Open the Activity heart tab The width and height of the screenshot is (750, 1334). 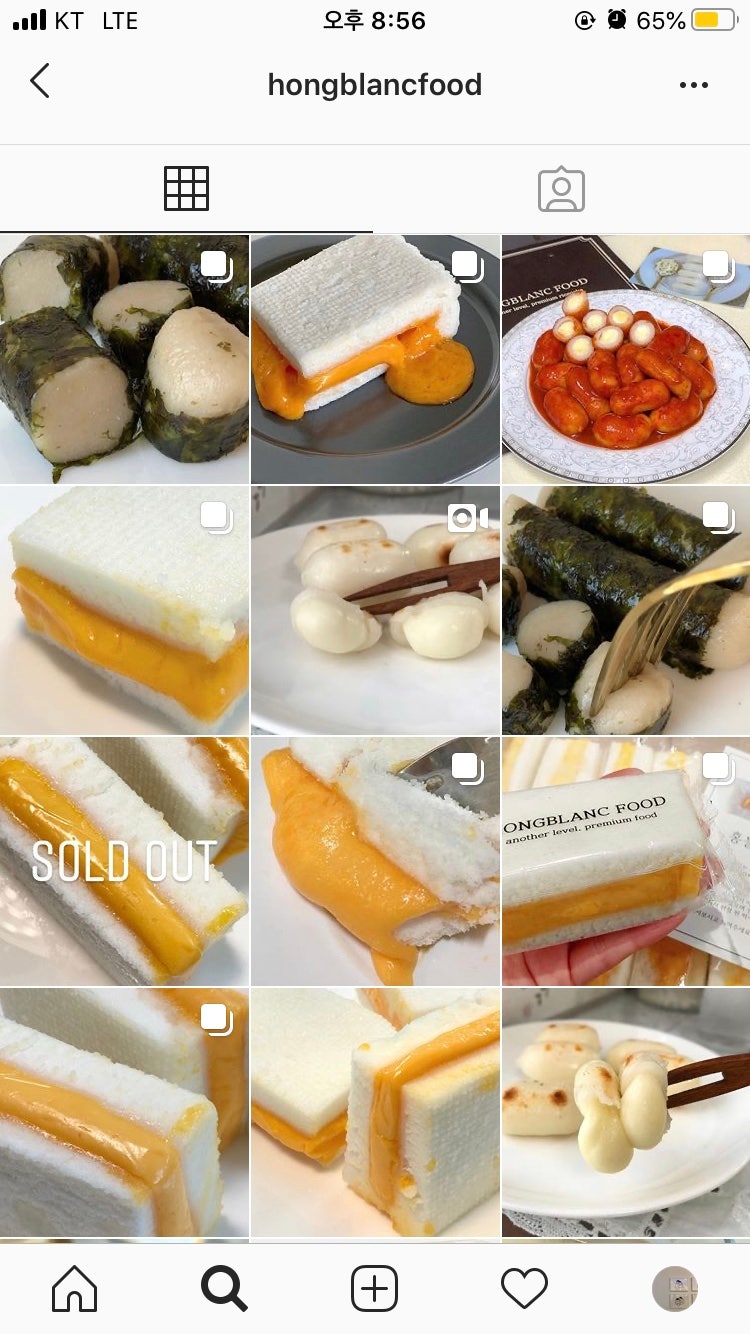[x=524, y=1288]
